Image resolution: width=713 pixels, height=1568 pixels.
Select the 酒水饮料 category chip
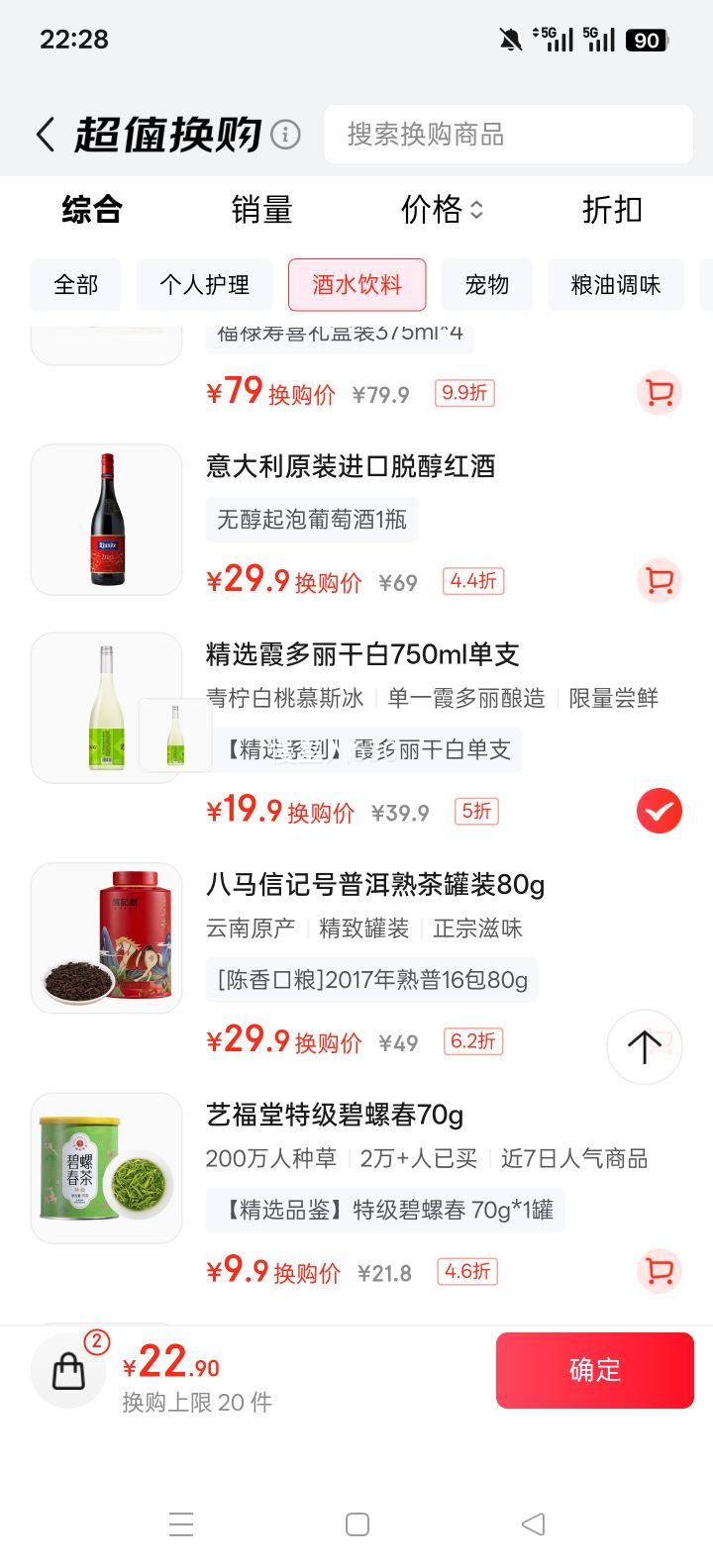[x=356, y=285]
